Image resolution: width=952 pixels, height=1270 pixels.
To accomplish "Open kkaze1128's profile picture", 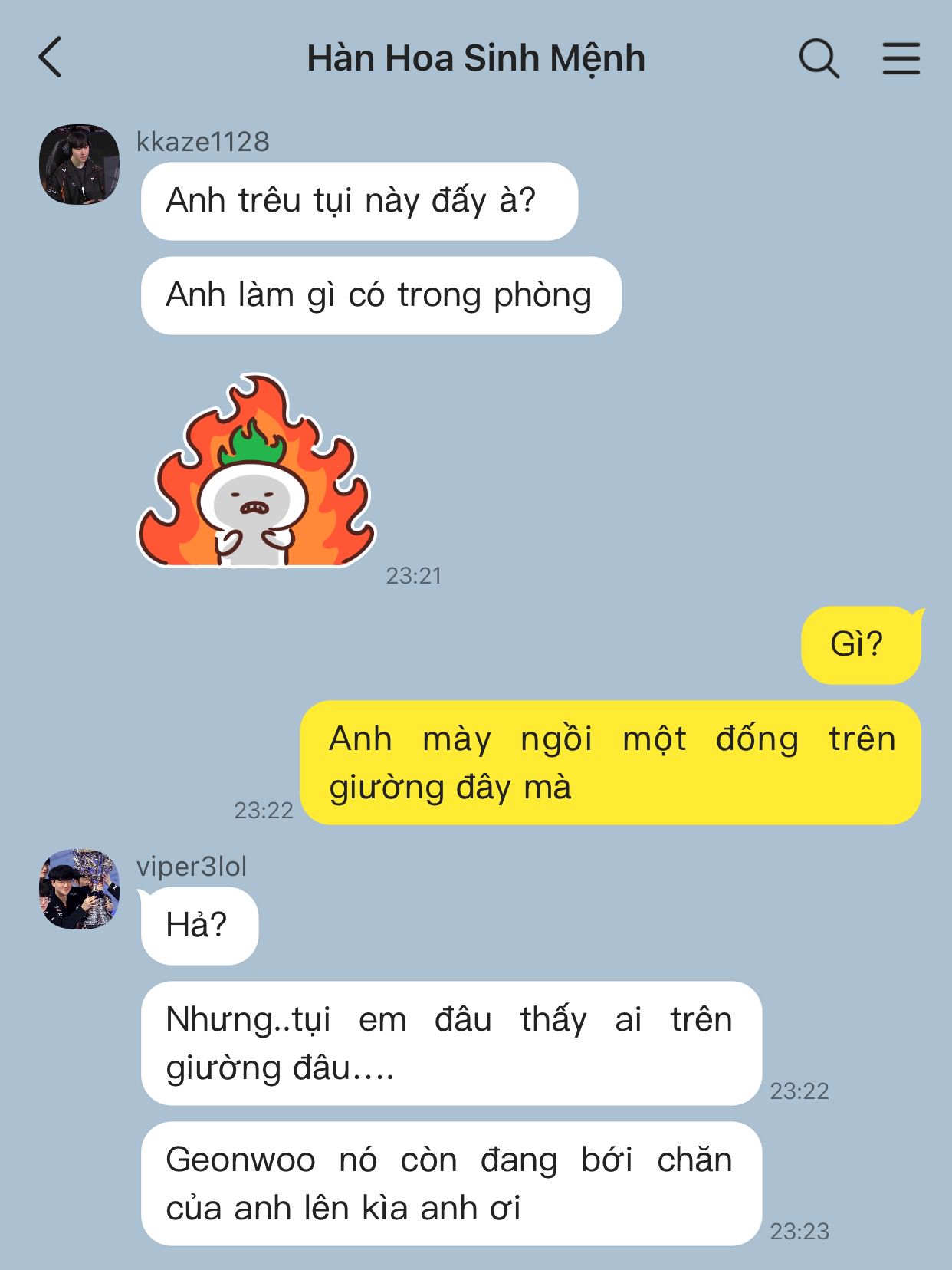I will point(79,165).
